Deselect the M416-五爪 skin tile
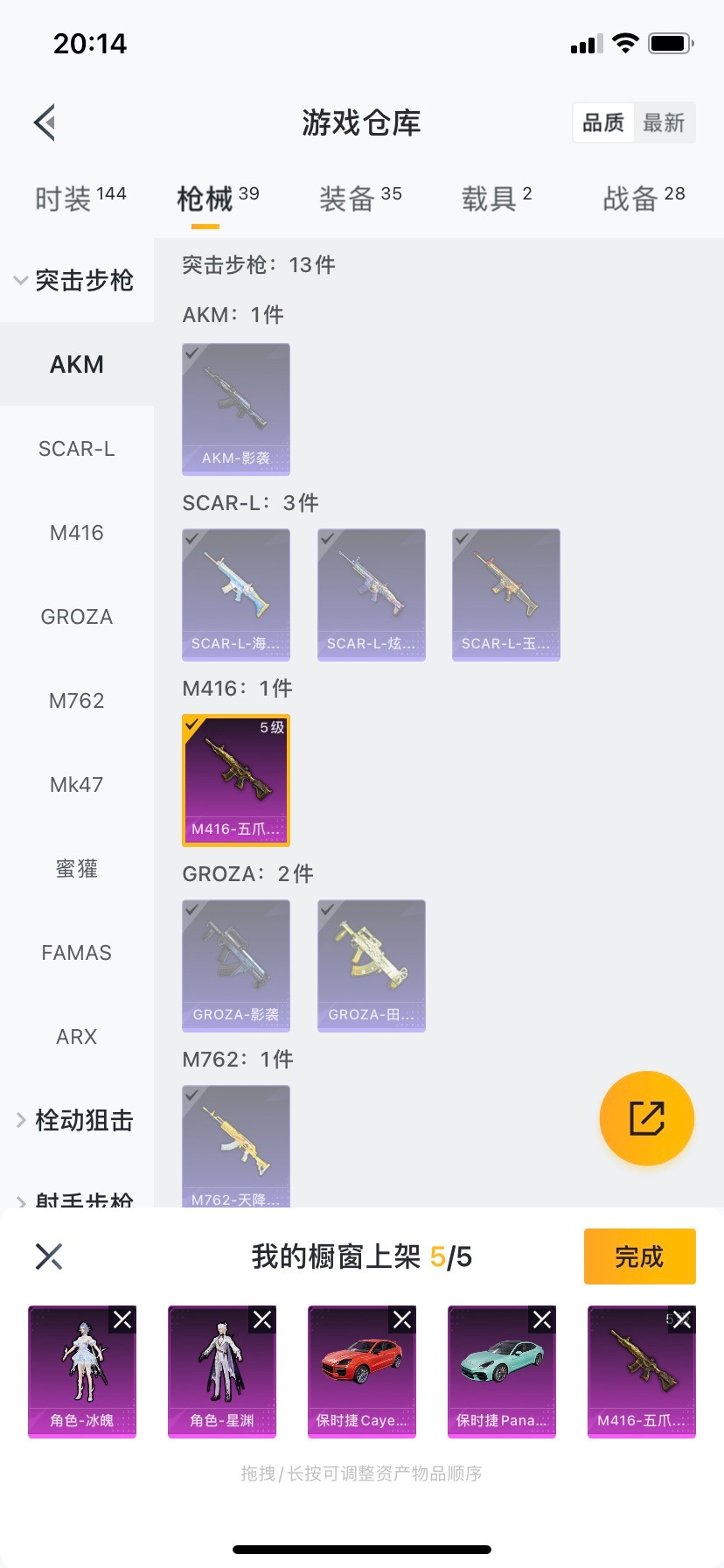This screenshot has height=1568, width=724. (236, 780)
